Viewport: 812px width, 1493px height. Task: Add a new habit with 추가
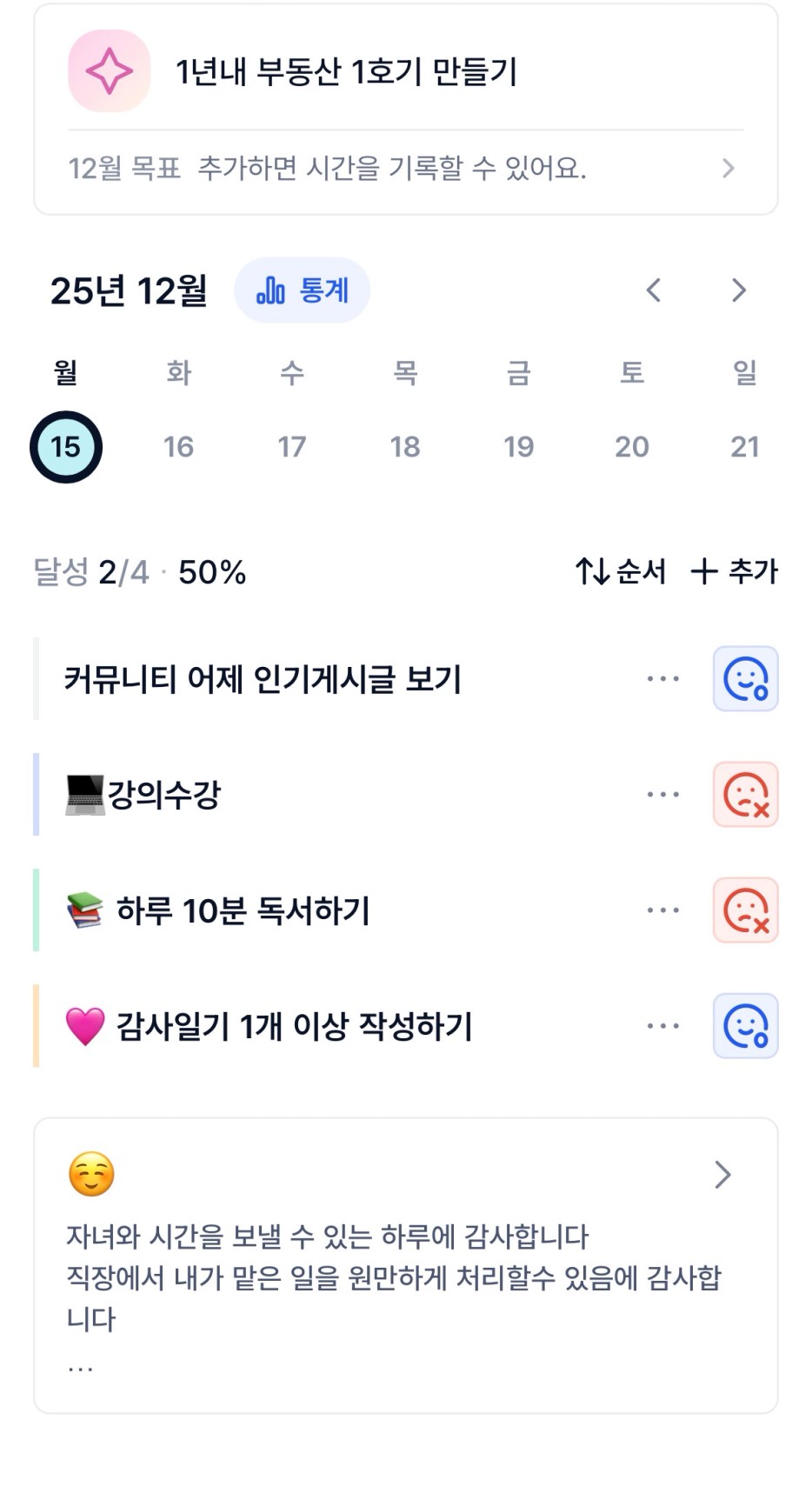click(x=735, y=571)
